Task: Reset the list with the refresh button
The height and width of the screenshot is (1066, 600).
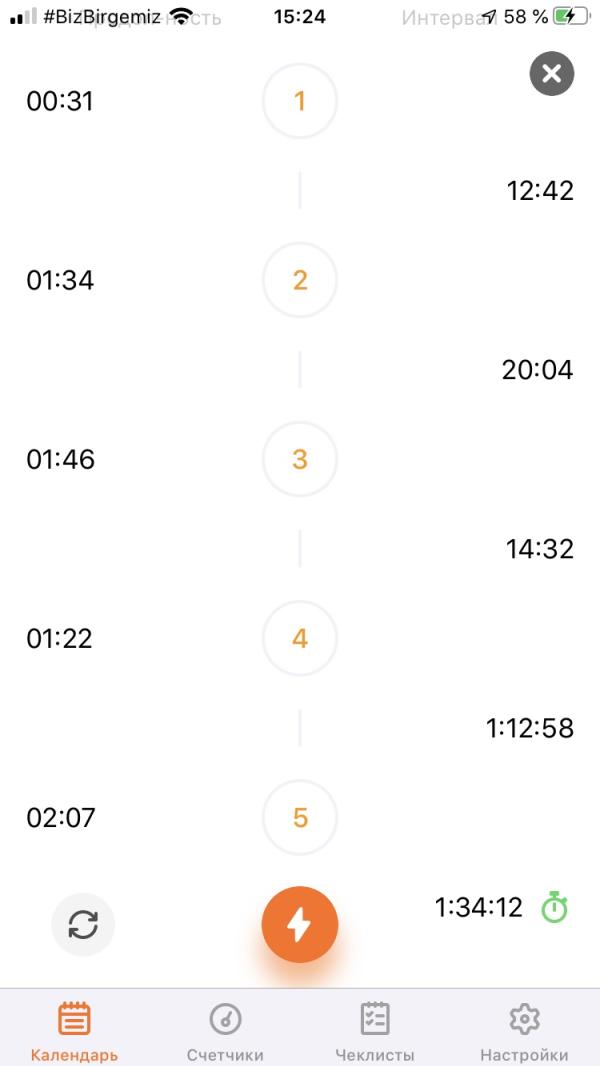Action: pyautogui.click(x=83, y=925)
